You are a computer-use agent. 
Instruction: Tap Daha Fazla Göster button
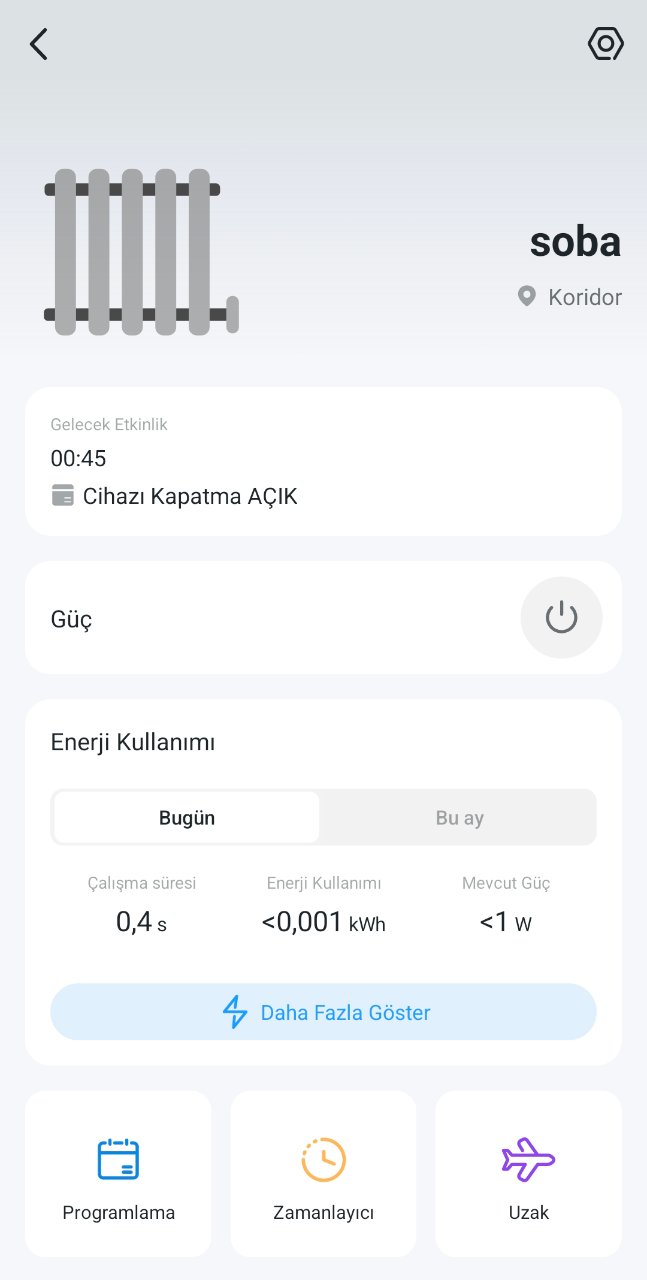coord(323,1012)
